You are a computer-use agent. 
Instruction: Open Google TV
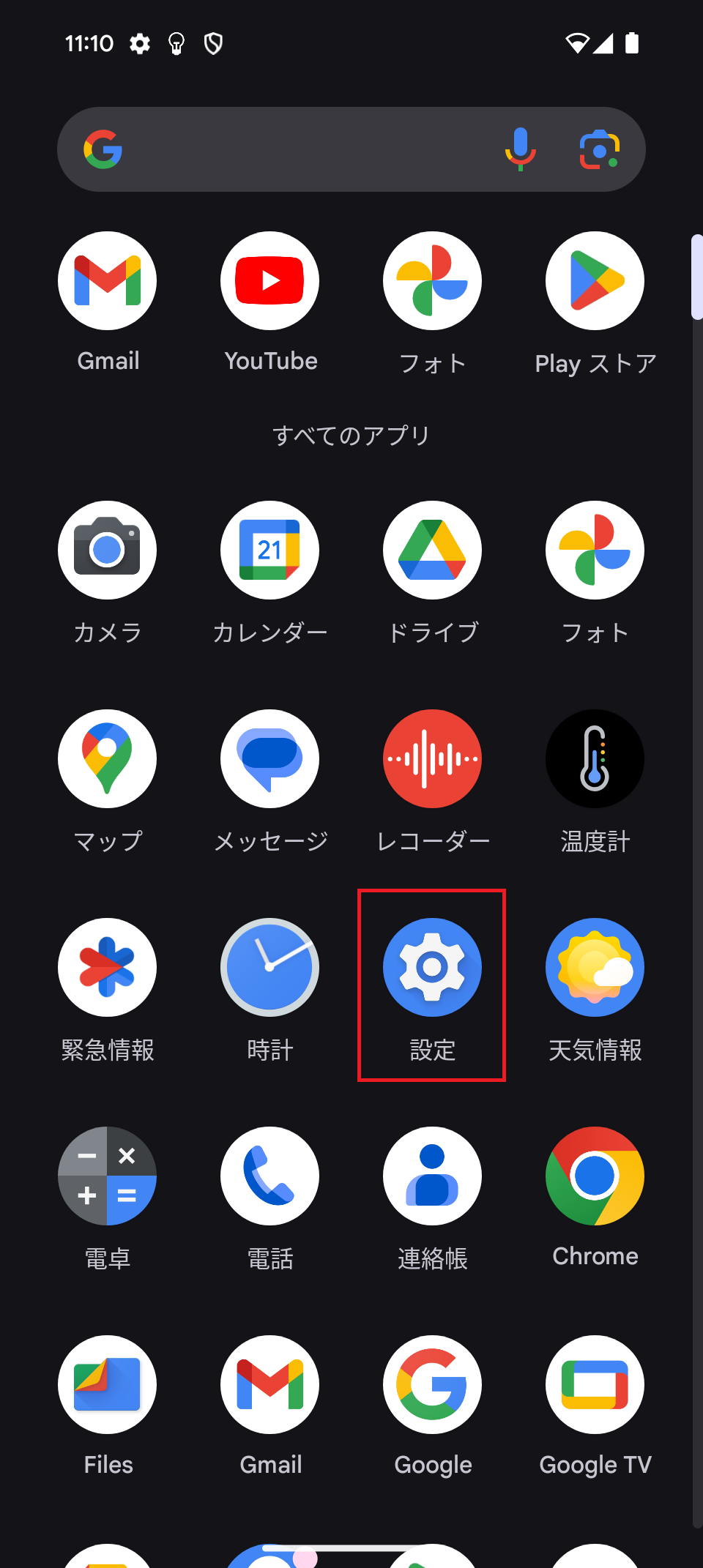595,1385
